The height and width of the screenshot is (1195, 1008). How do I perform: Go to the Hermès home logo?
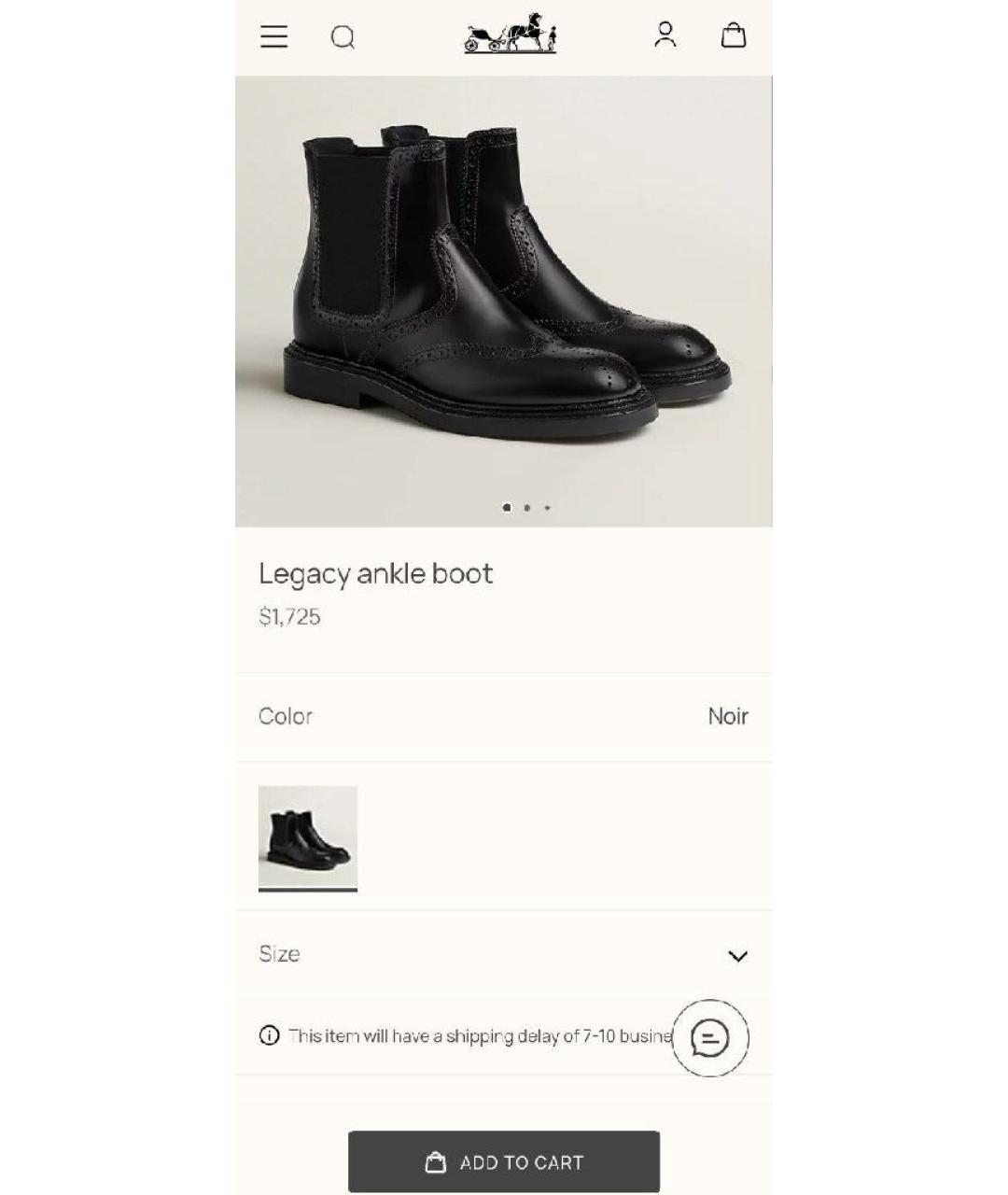tap(511, 35)
